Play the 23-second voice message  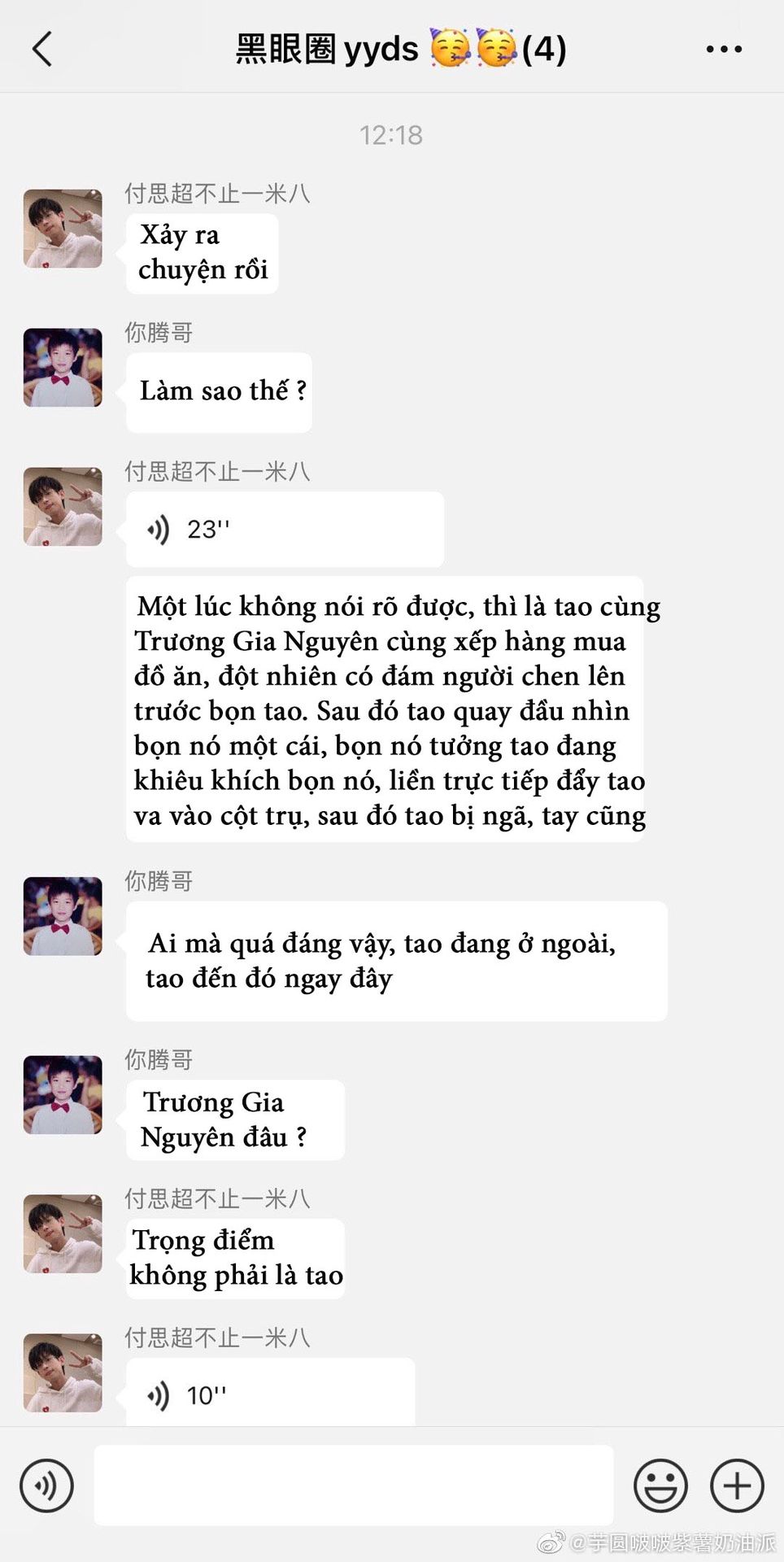click(x=284, y=530)
